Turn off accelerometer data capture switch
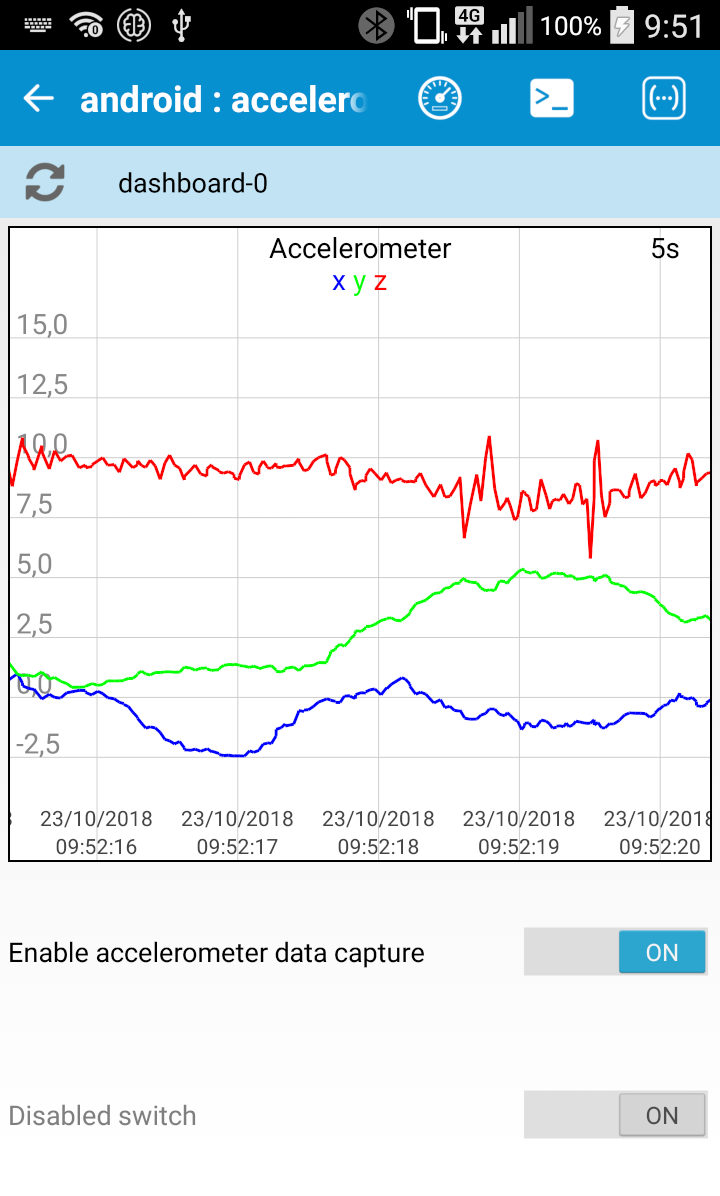 616,952
